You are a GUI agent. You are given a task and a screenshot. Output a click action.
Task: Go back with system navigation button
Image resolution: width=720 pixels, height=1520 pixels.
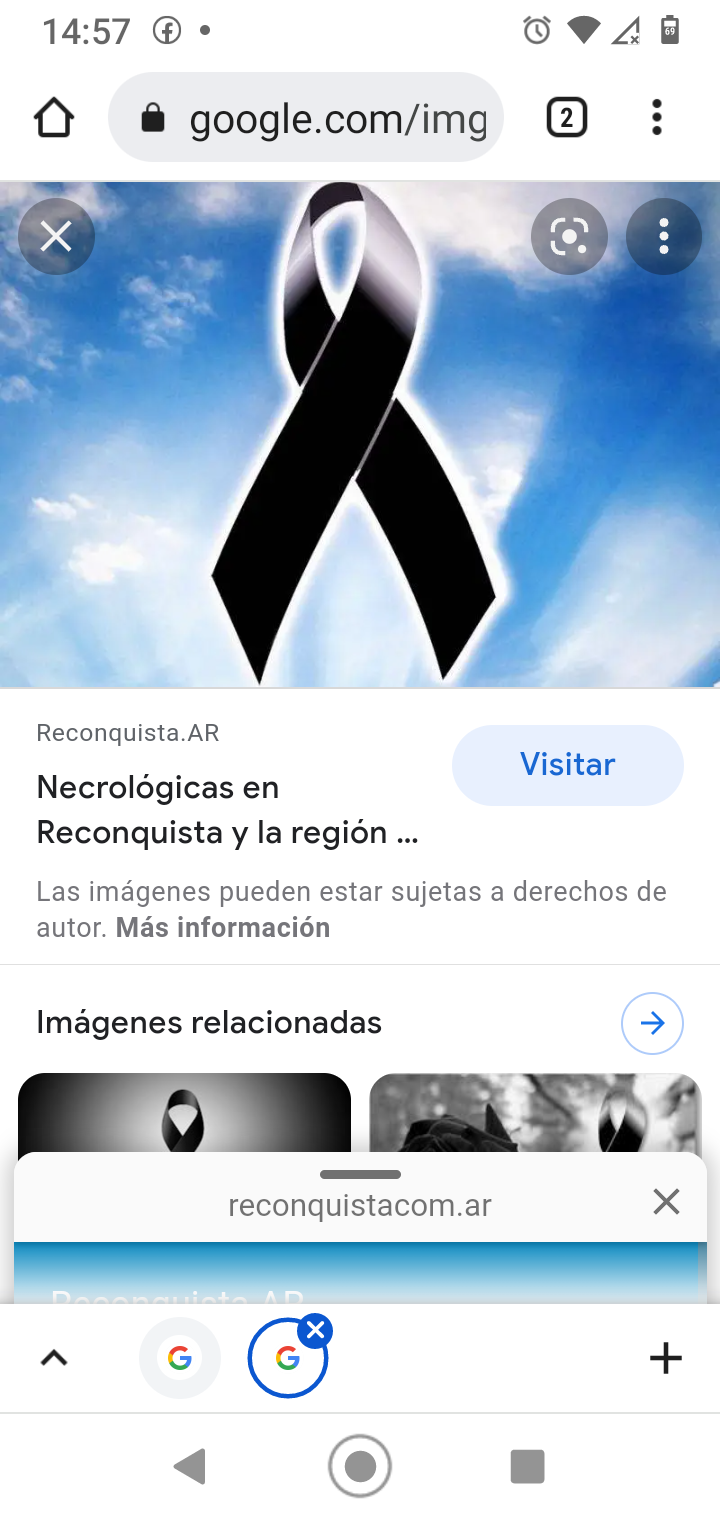click(x=189, y=1467)
